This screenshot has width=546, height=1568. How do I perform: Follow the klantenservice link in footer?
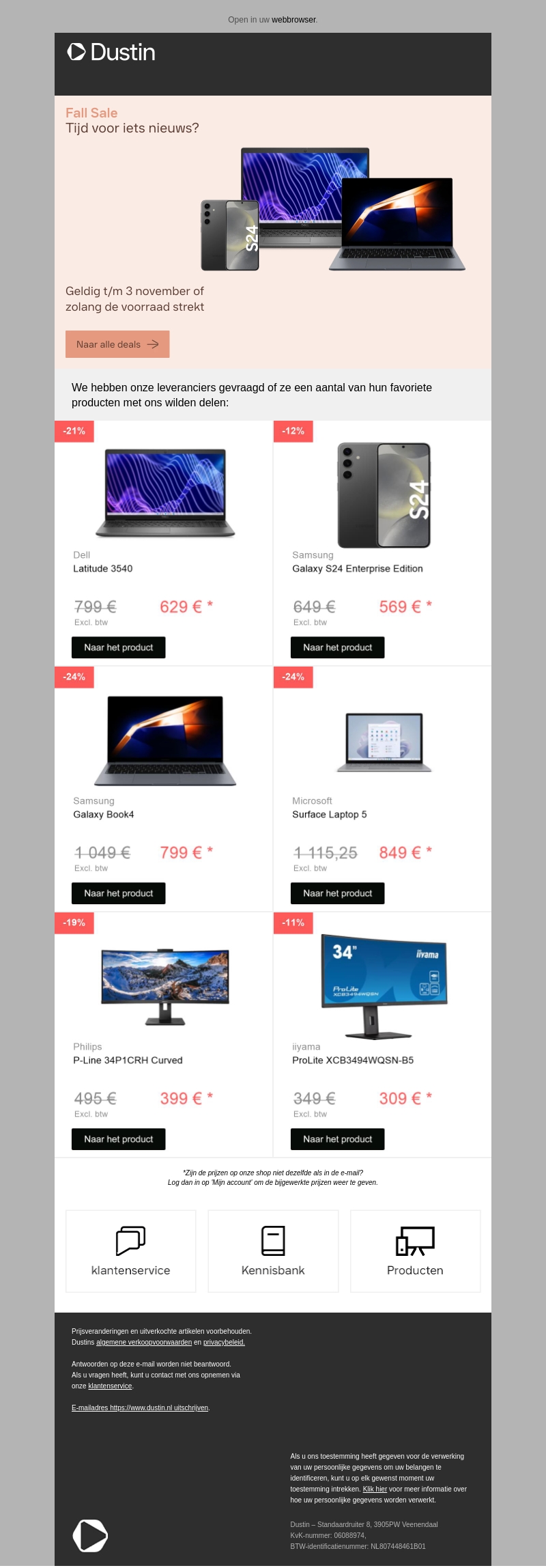coord(110,1386)
